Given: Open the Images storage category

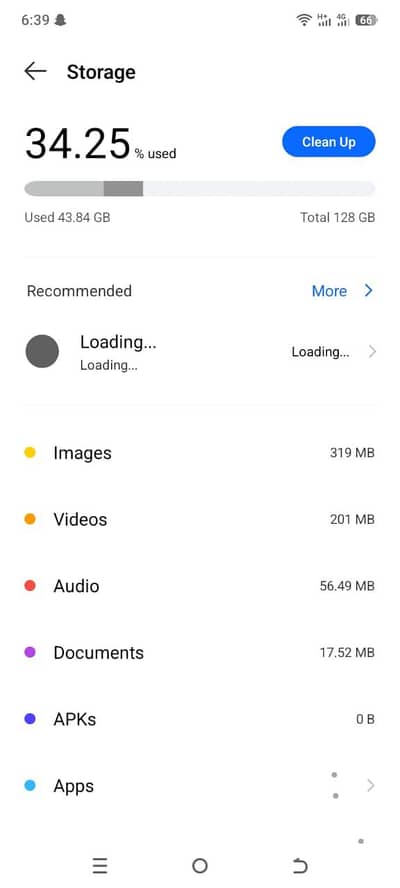Looking at the screenshot, I should [x=200, y=453].
